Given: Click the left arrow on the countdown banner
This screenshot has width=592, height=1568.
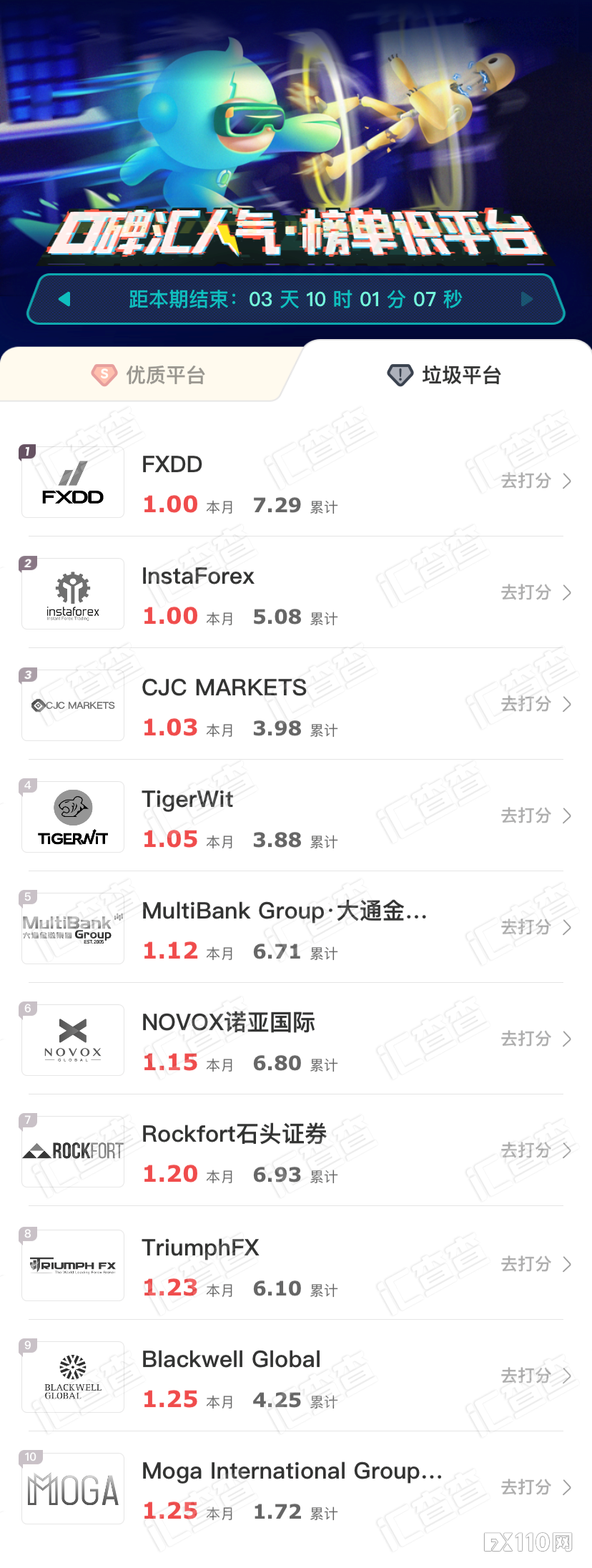Looking at the screenshot, I should (63, 299).
